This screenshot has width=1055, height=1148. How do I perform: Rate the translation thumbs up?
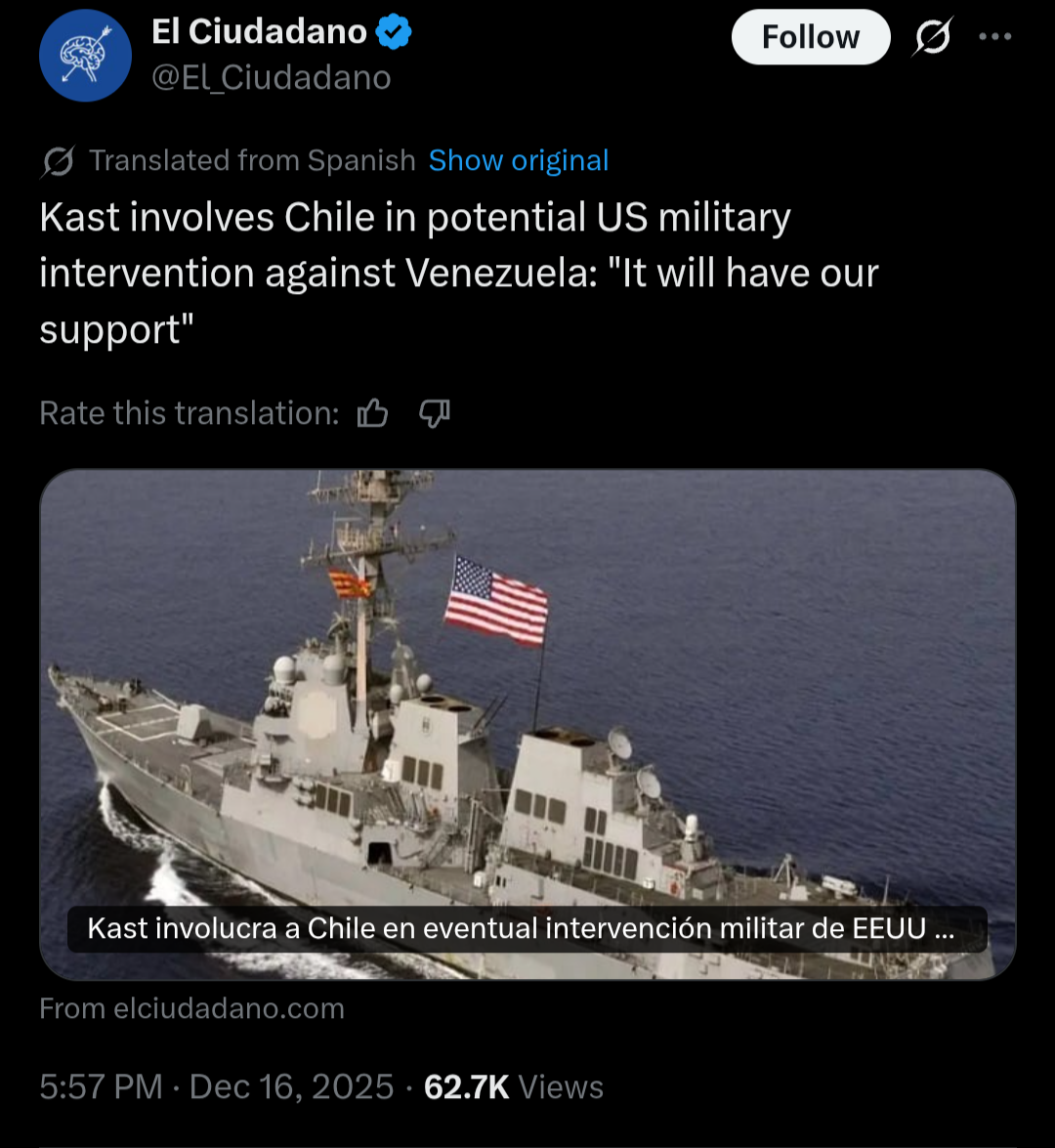point(372,414)
